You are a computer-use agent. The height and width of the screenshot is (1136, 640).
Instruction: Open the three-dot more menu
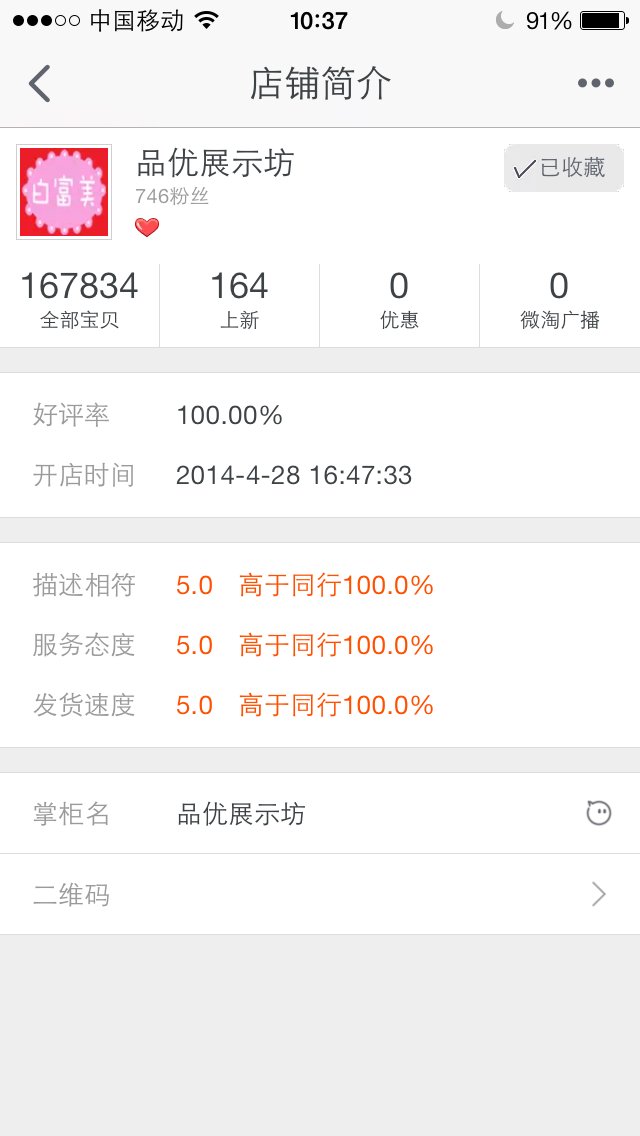pyautogui.click(x=595, y=84)
